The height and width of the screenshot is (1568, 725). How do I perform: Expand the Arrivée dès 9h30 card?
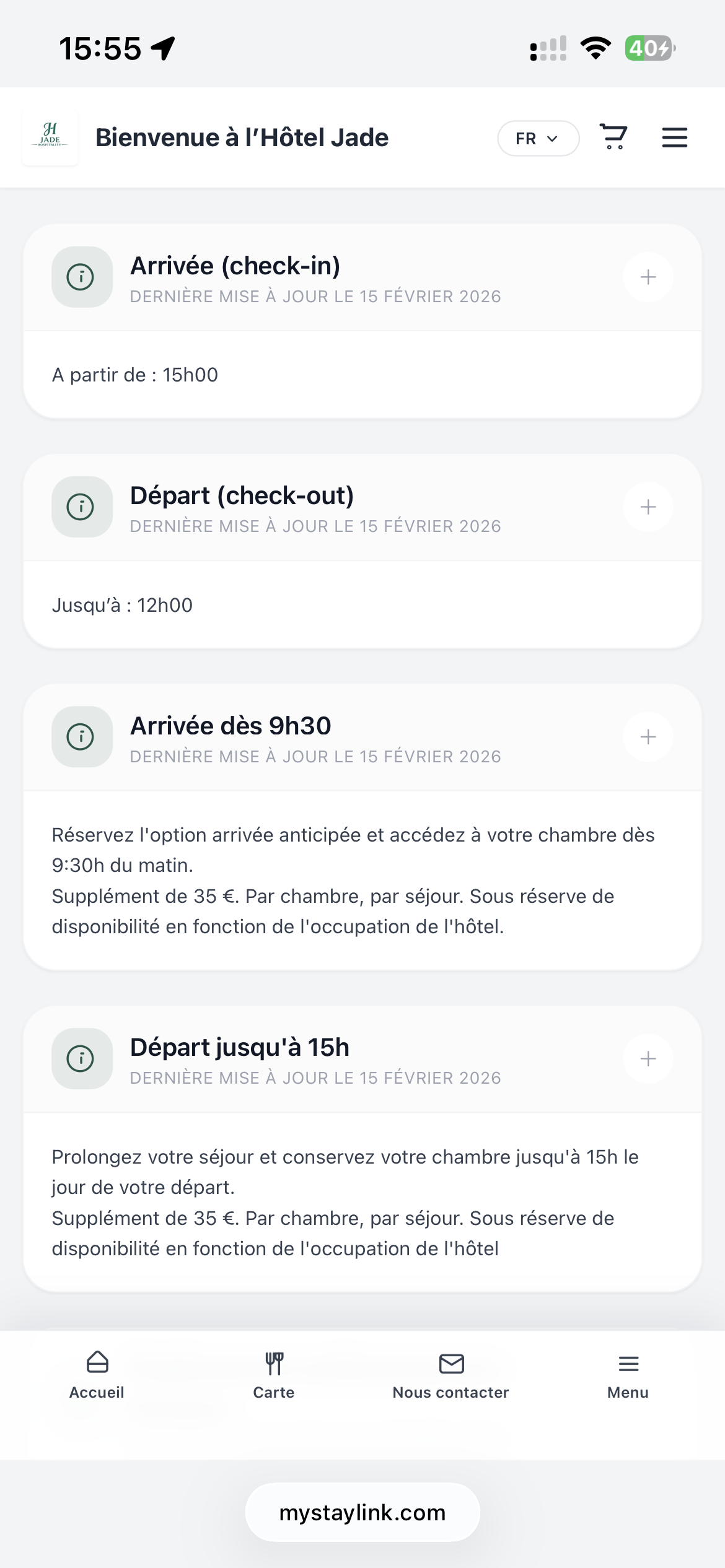pyautogui.click(x=648, y=737)
